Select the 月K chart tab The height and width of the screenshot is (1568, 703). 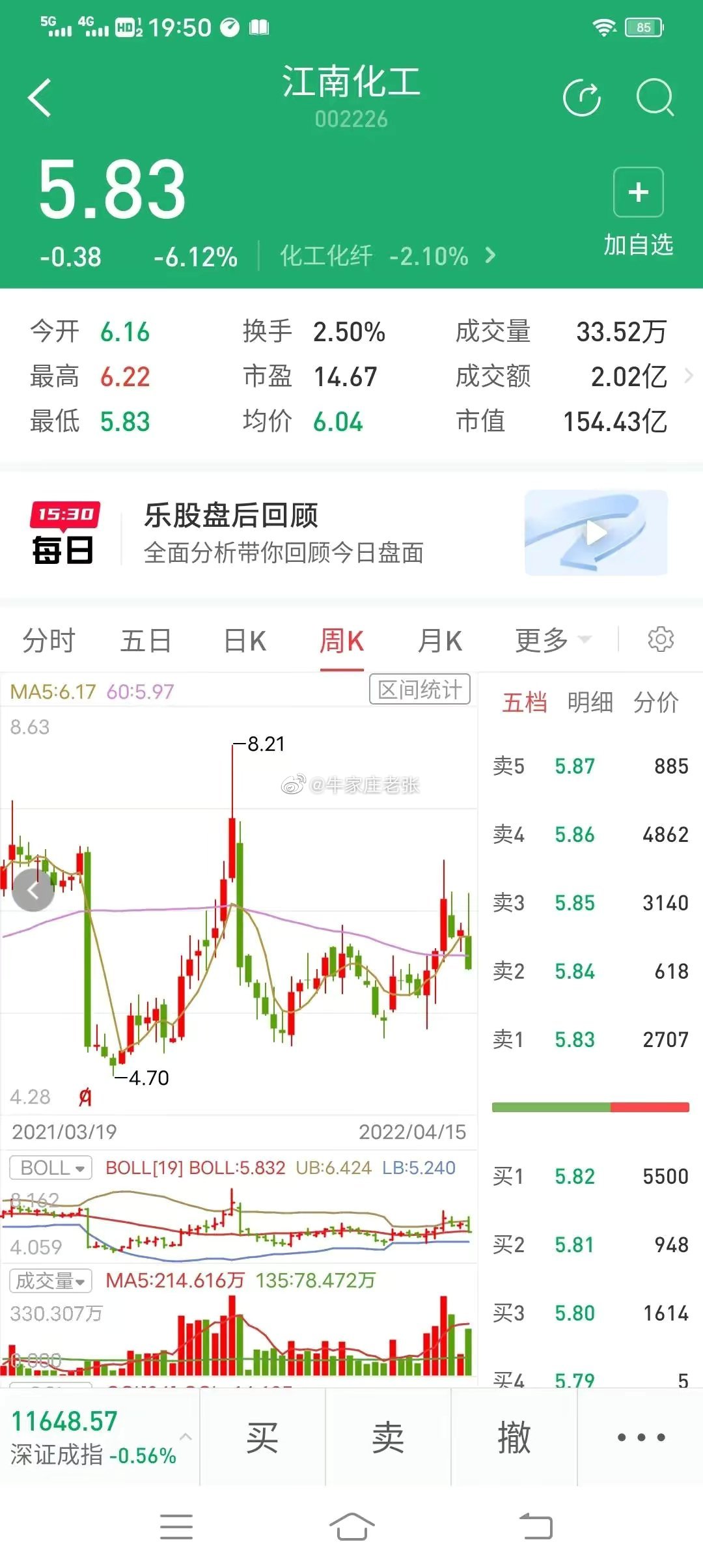tap(440, 641)
